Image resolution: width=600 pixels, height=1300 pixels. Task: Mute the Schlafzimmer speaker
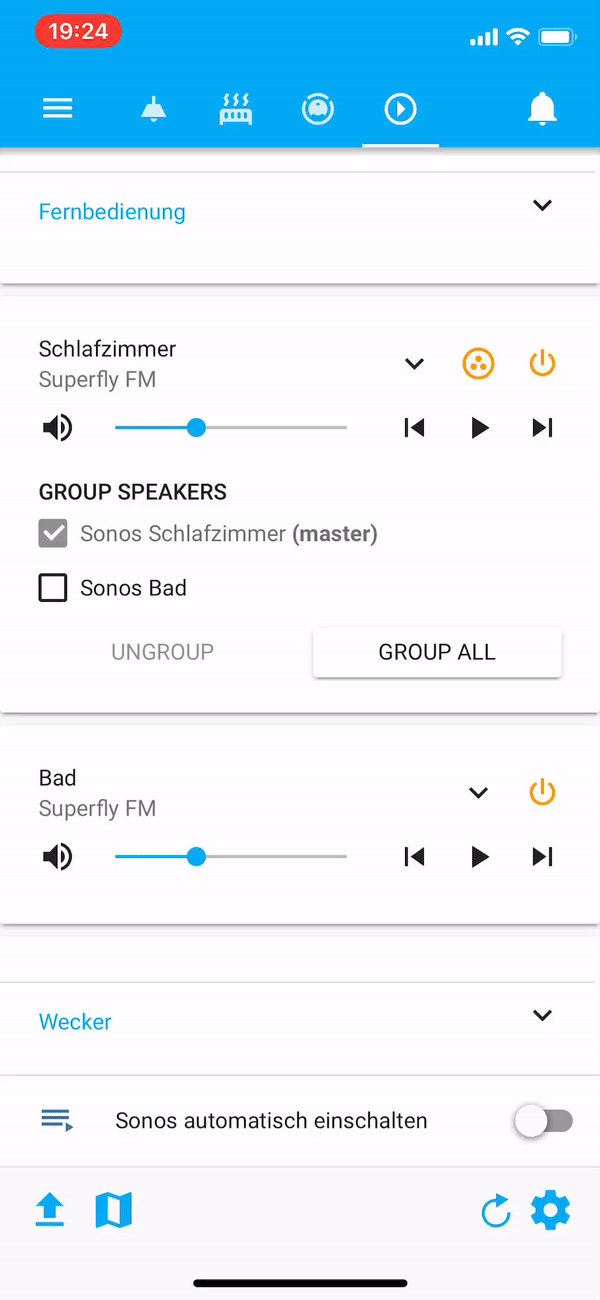57,428
